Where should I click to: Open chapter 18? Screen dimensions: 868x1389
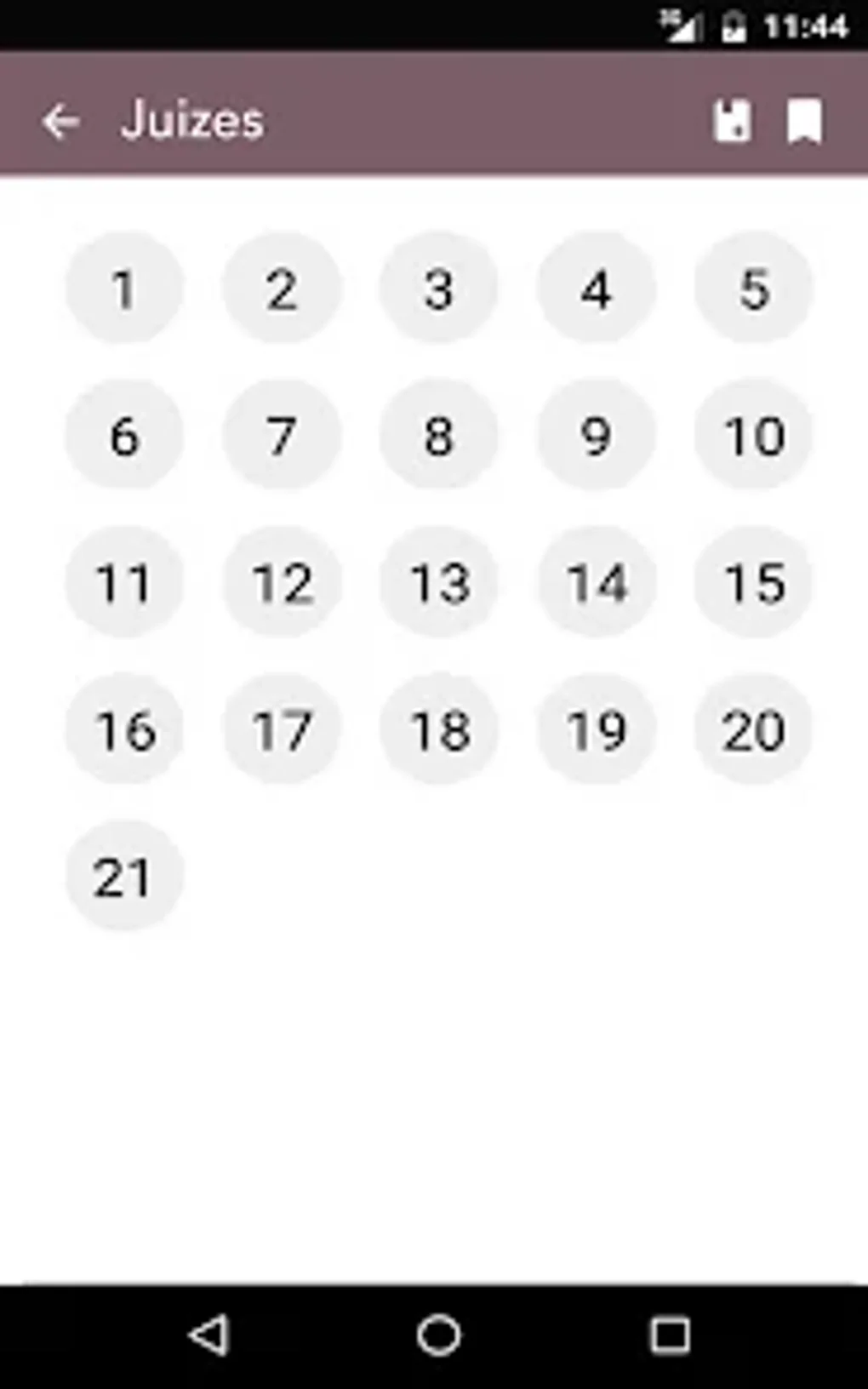[439, 730]
